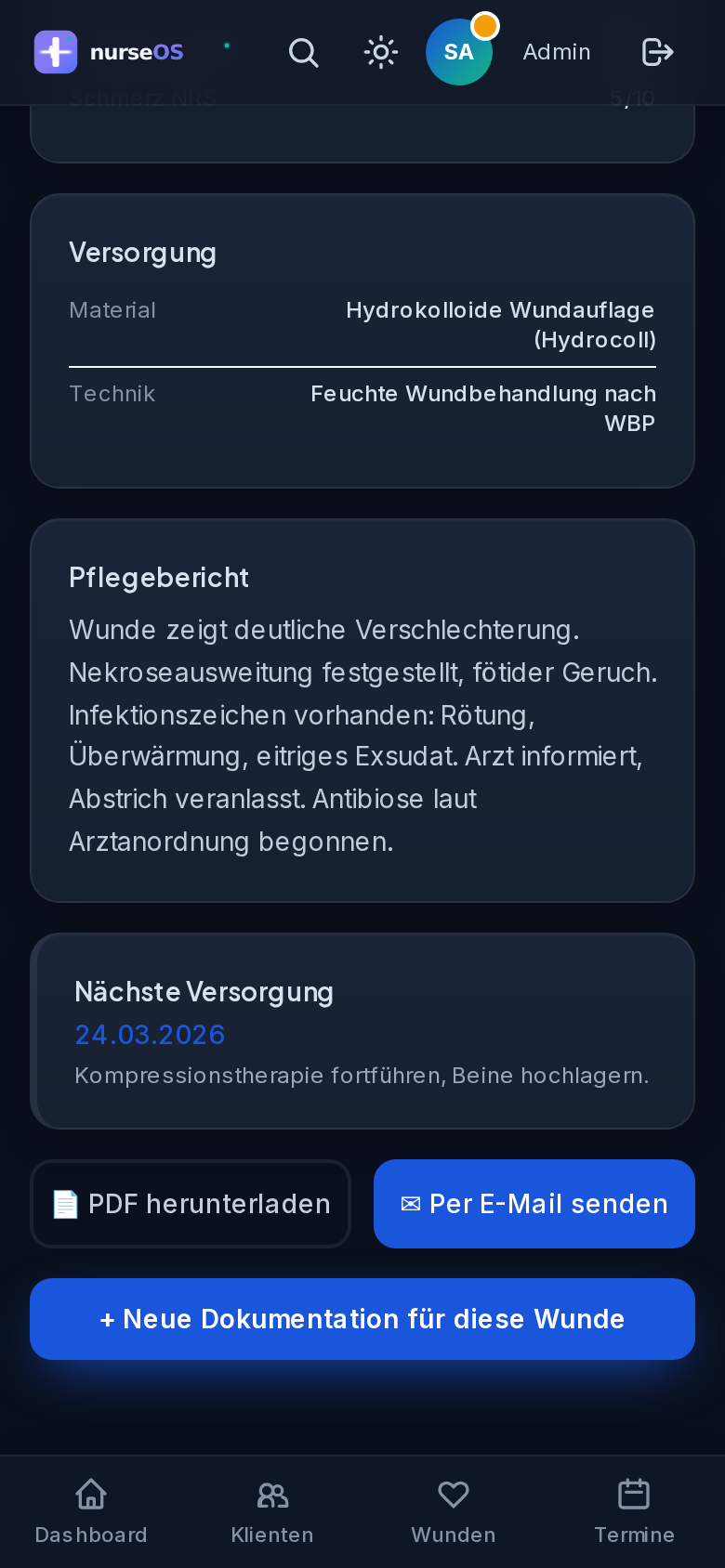Open the 24.03.2026 date link
Screen dimensions: 725x1568
(x=150, y=1034)
